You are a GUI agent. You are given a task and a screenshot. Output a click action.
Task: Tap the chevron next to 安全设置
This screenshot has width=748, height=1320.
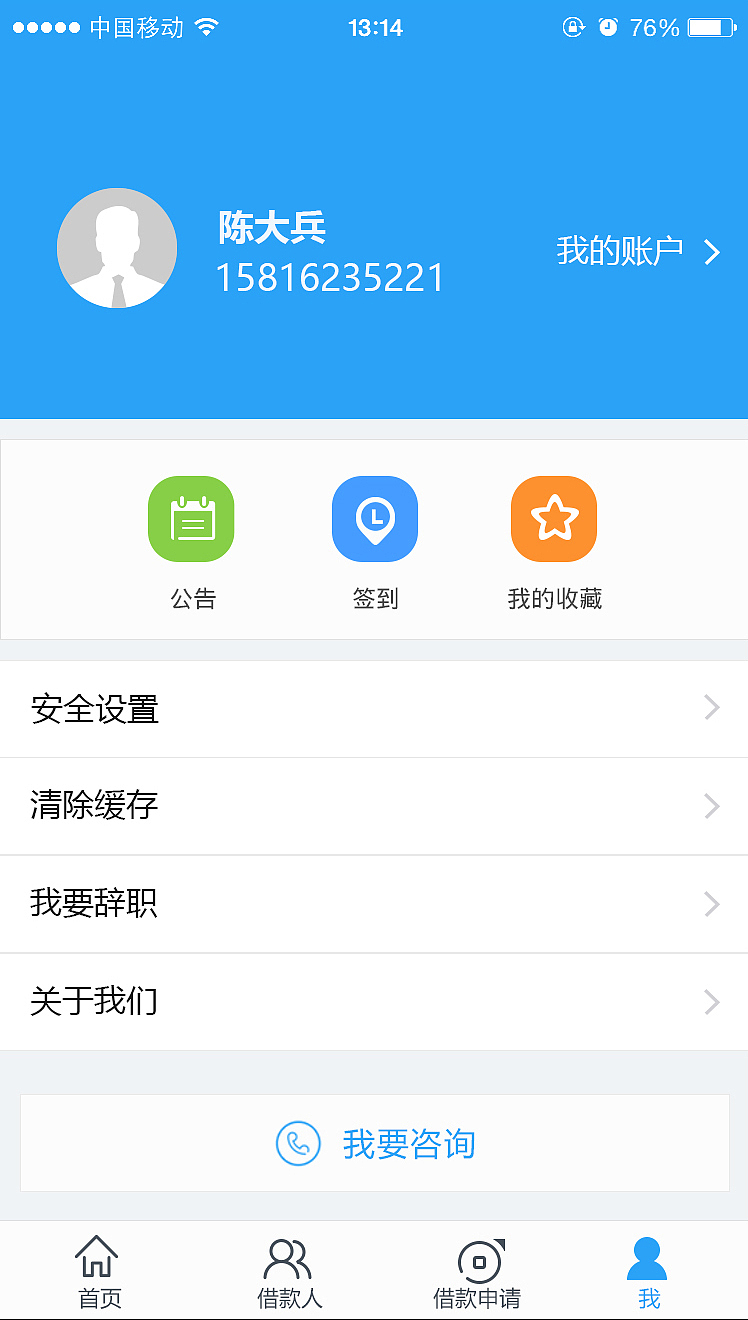(711, 708)
